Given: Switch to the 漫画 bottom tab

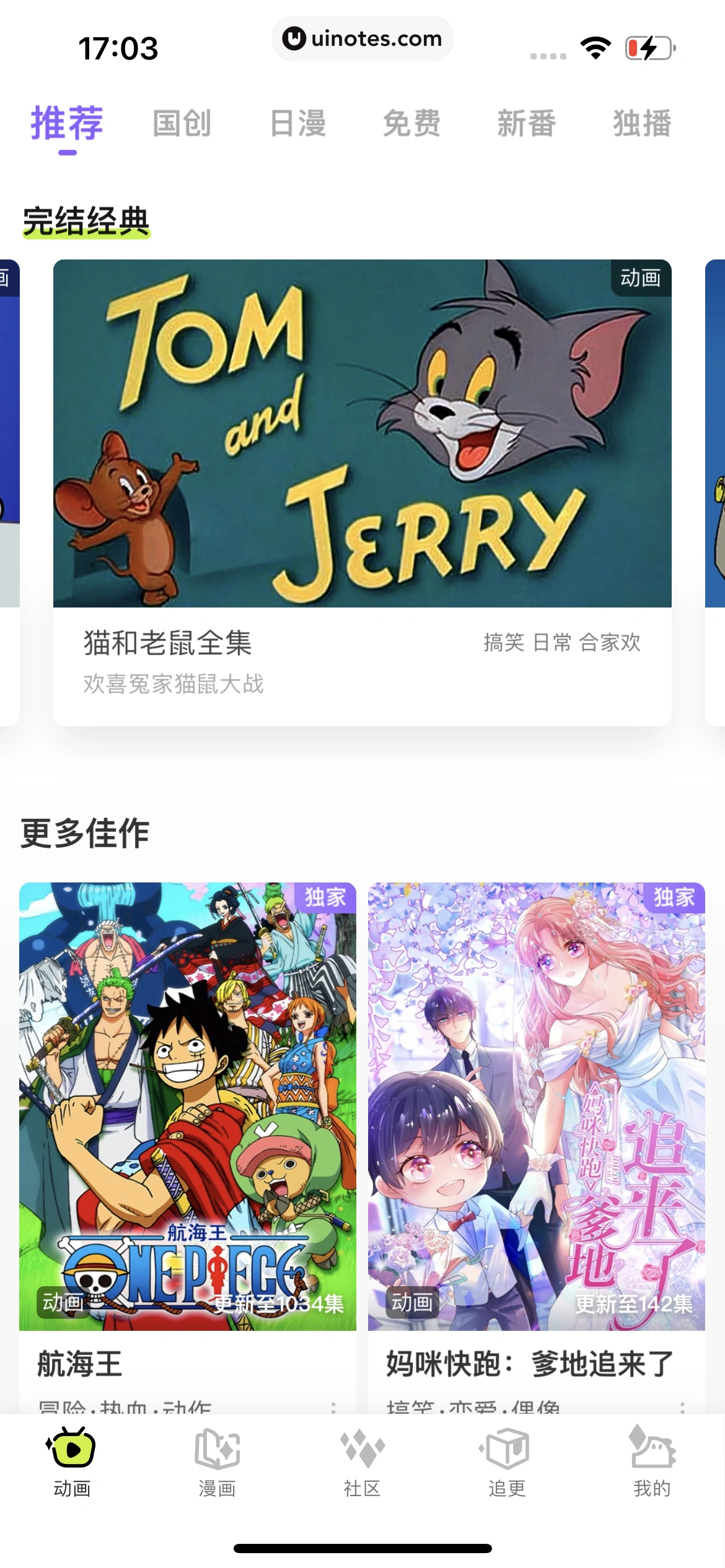Looking at the screenshot, I should pyautogui.click(x=217, y=1463).
